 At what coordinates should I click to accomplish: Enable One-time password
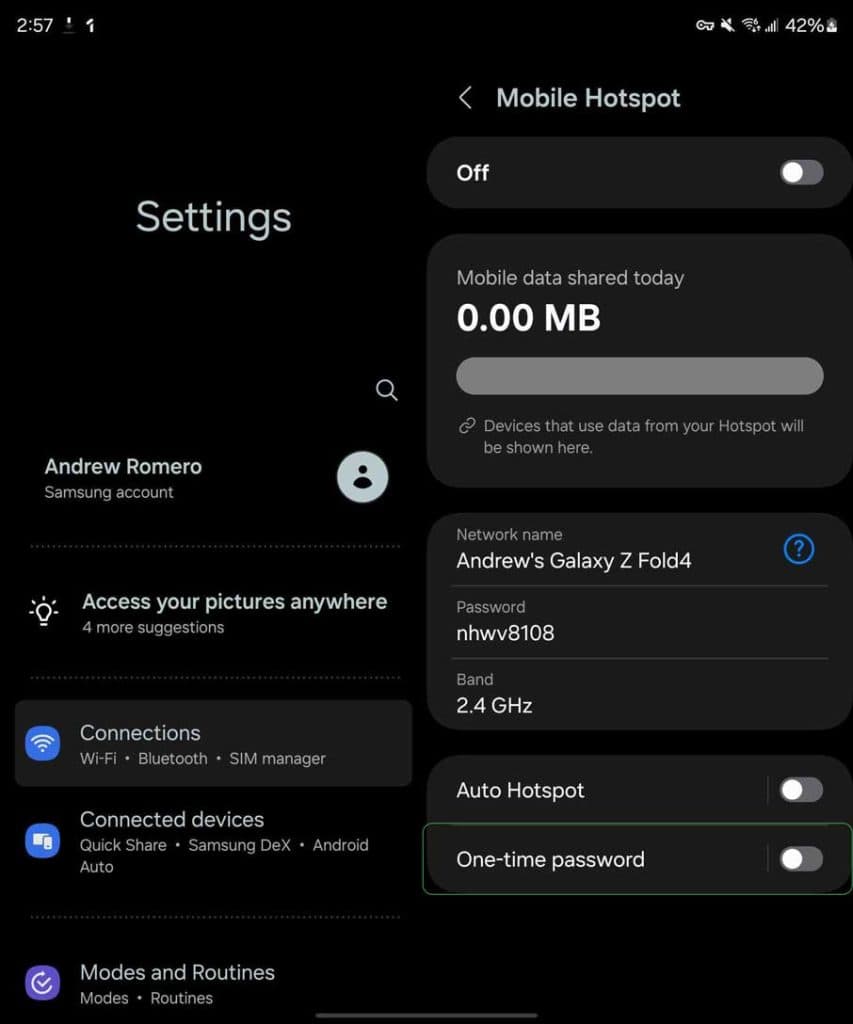tap(800, 859)
